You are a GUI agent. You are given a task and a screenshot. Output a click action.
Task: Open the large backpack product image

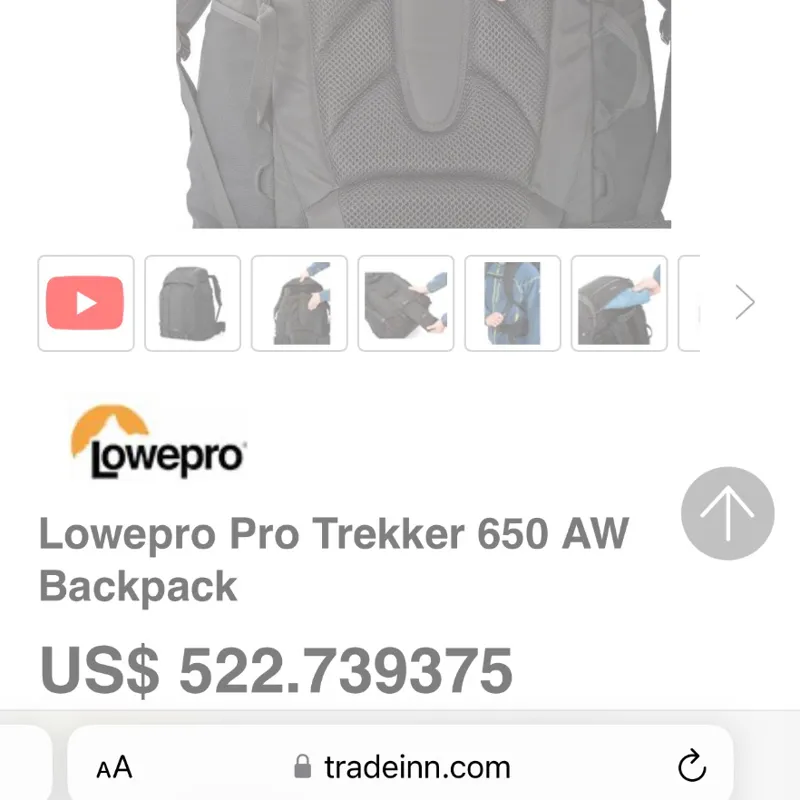423,110
